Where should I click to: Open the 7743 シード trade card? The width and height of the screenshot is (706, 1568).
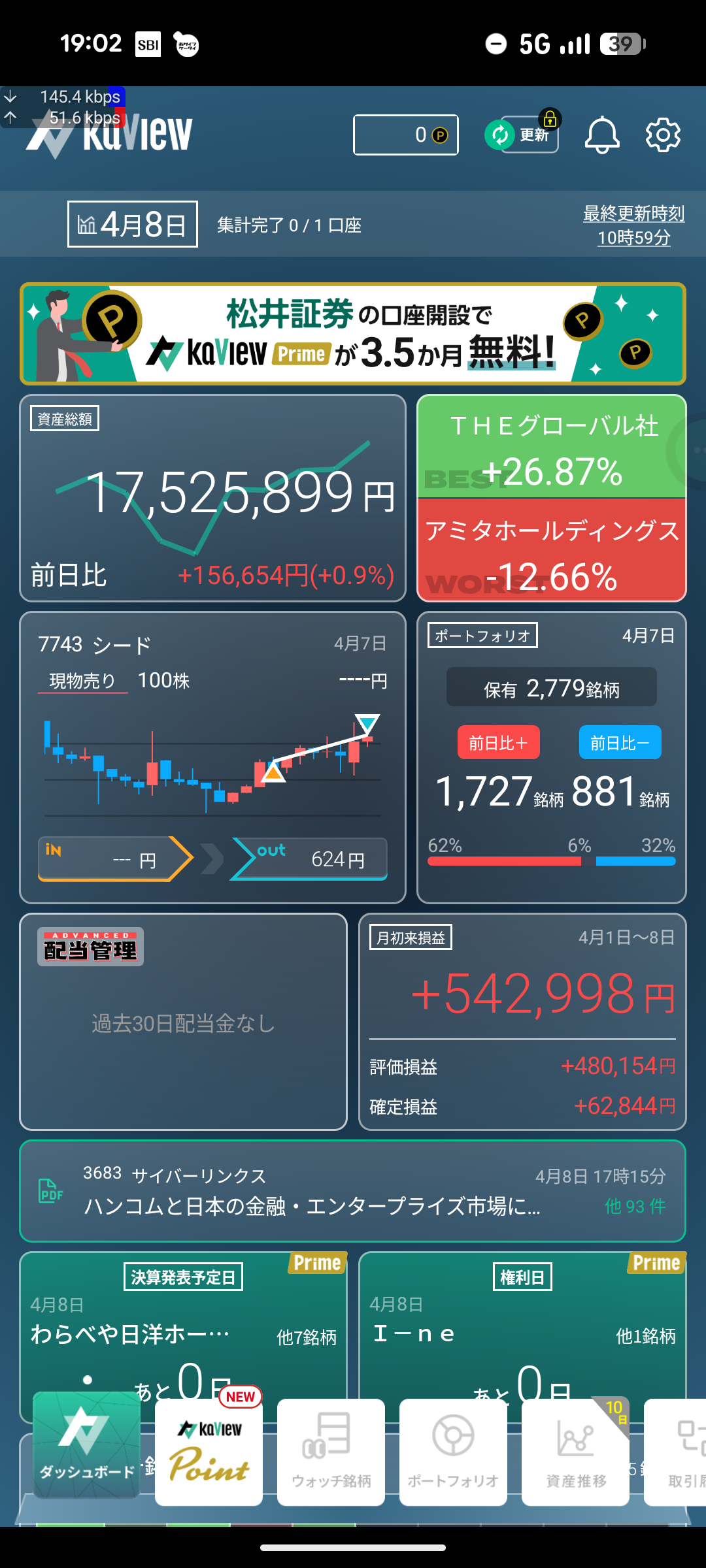pyautogui.click(x=212, y=757)
